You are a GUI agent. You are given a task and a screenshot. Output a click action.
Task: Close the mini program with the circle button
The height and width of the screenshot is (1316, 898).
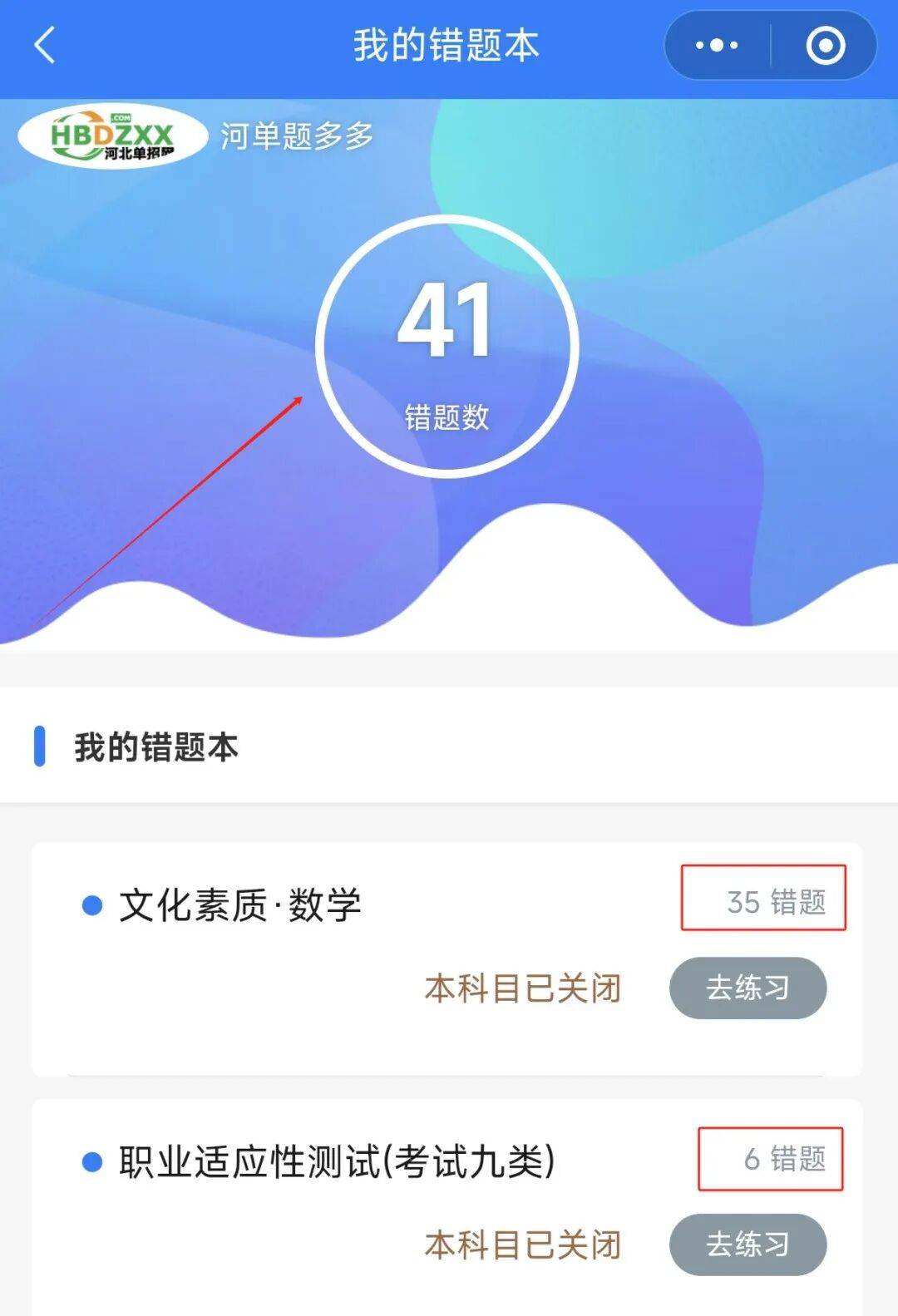(825, 46)
